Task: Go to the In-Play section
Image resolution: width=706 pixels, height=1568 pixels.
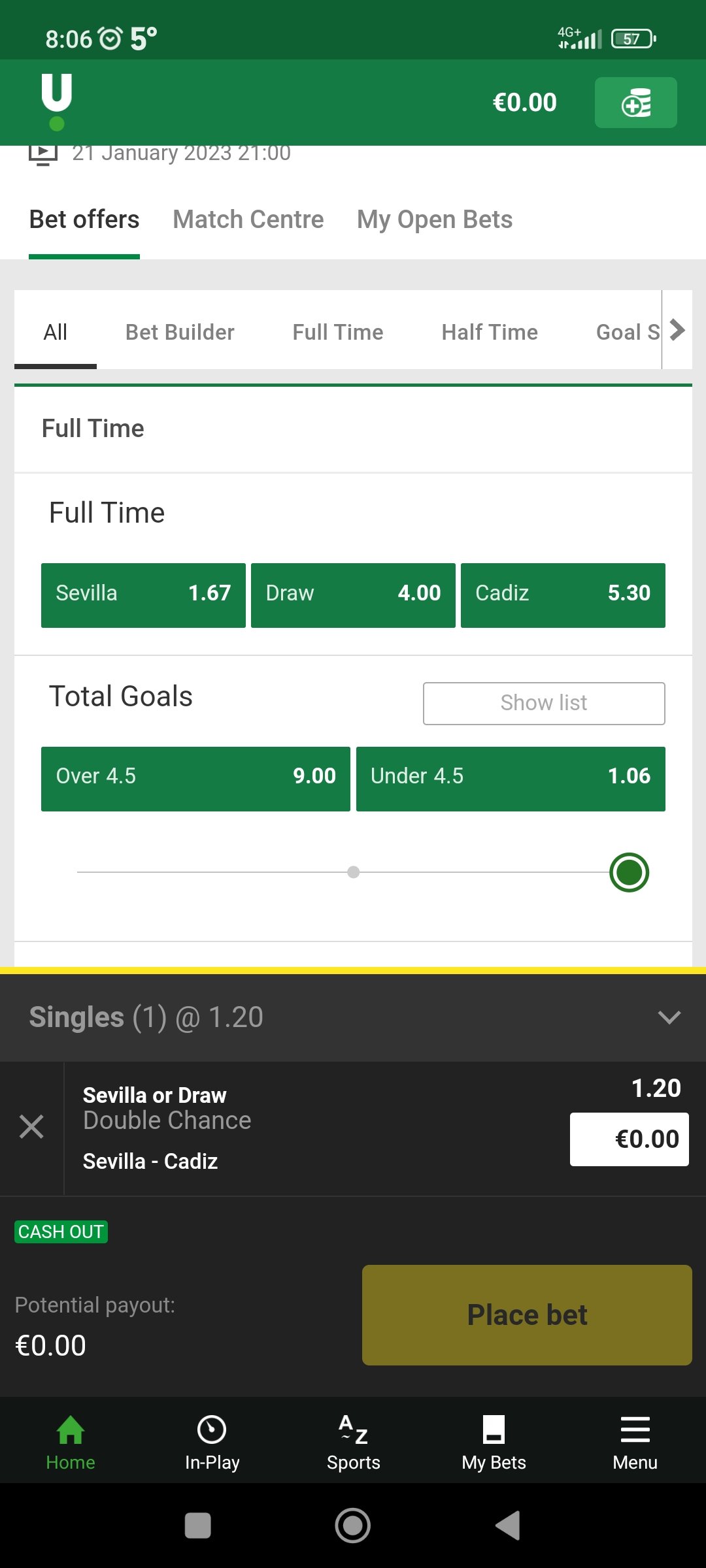Action: 212,1443
